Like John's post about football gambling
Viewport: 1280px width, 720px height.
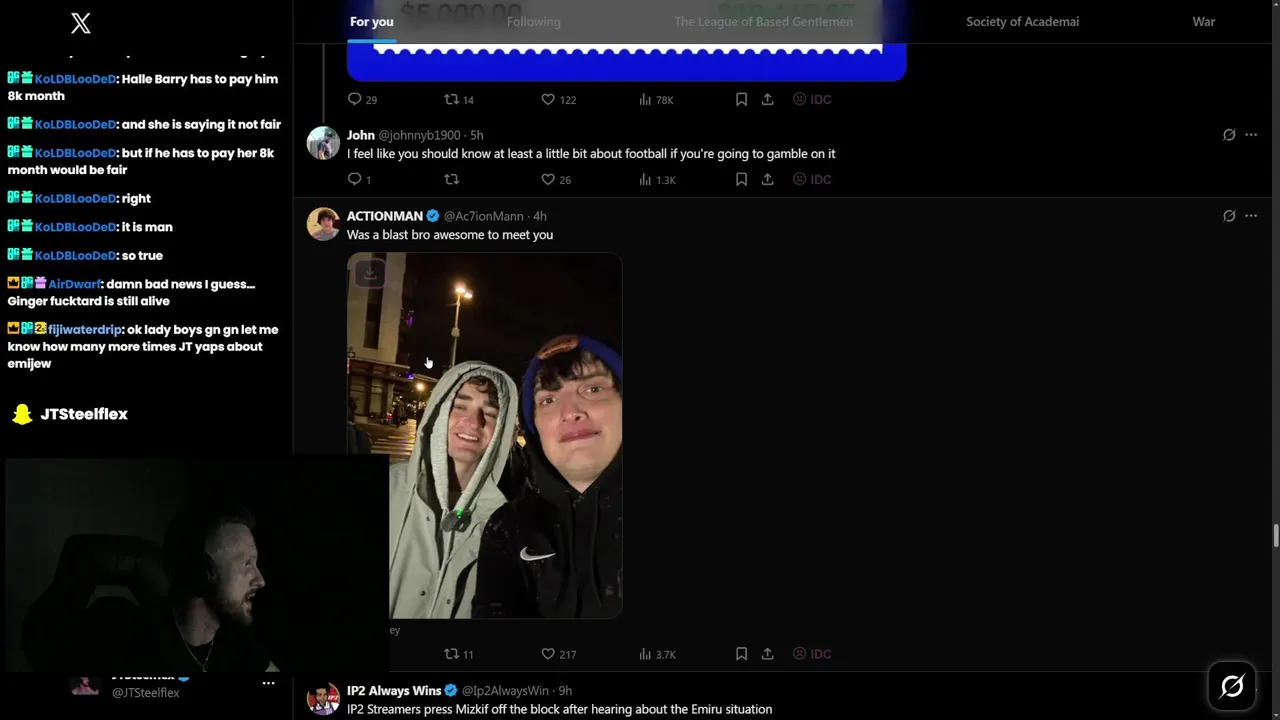tap(548, 180)
